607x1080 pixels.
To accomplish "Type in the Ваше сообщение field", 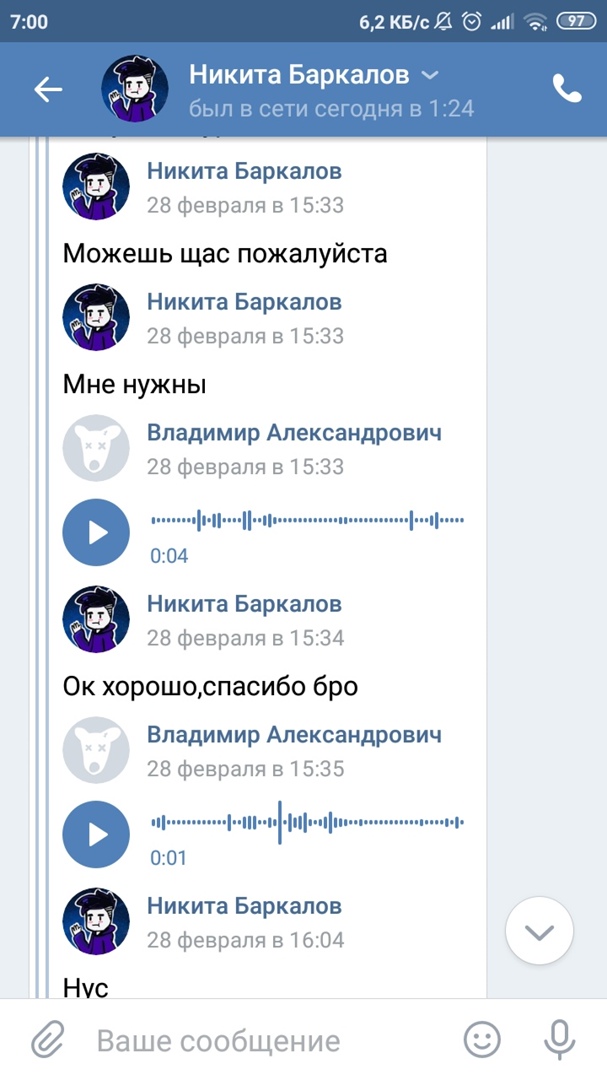I will (260, 1041).
